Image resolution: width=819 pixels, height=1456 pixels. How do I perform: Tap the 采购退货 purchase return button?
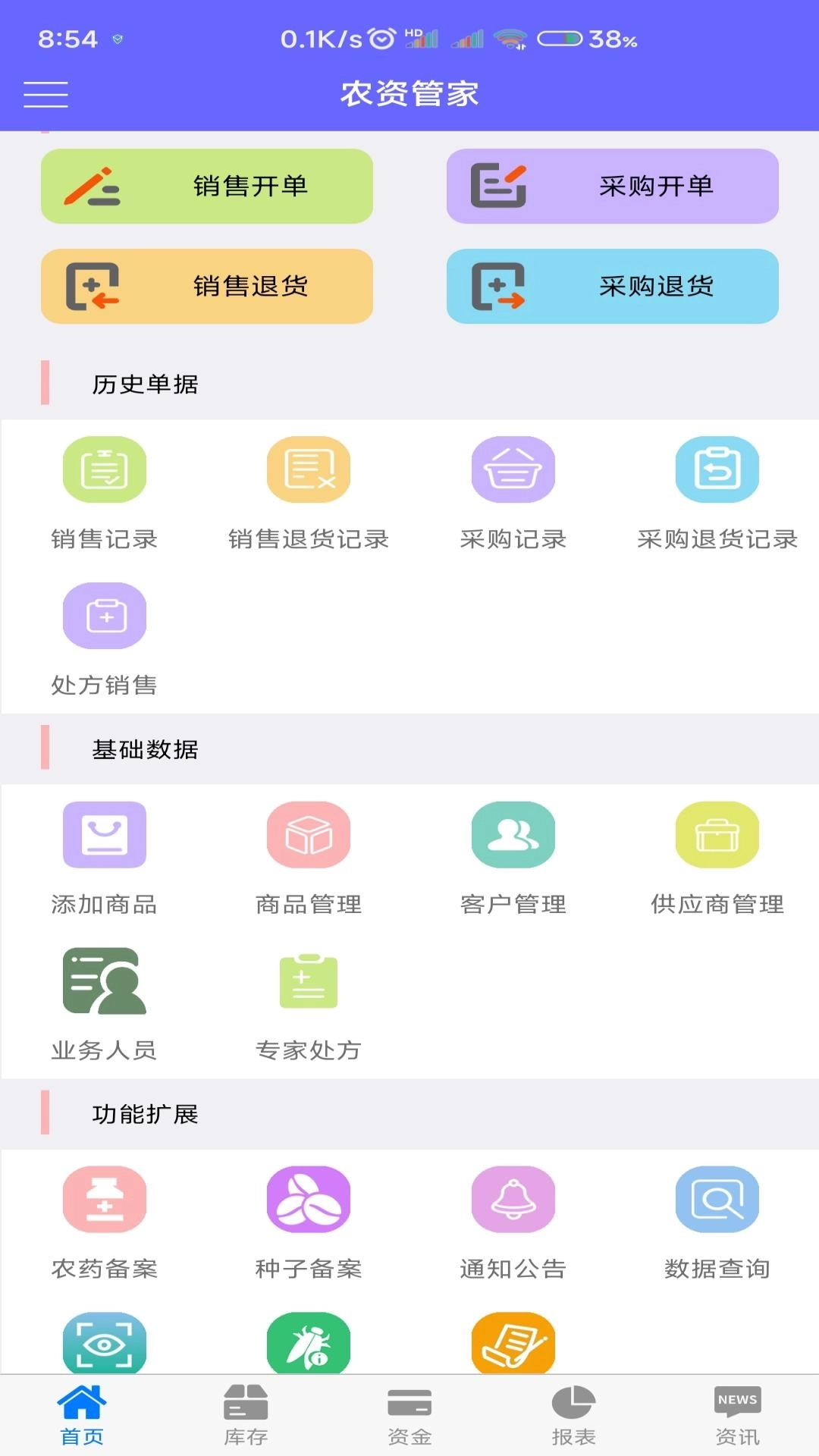(613, 287)
